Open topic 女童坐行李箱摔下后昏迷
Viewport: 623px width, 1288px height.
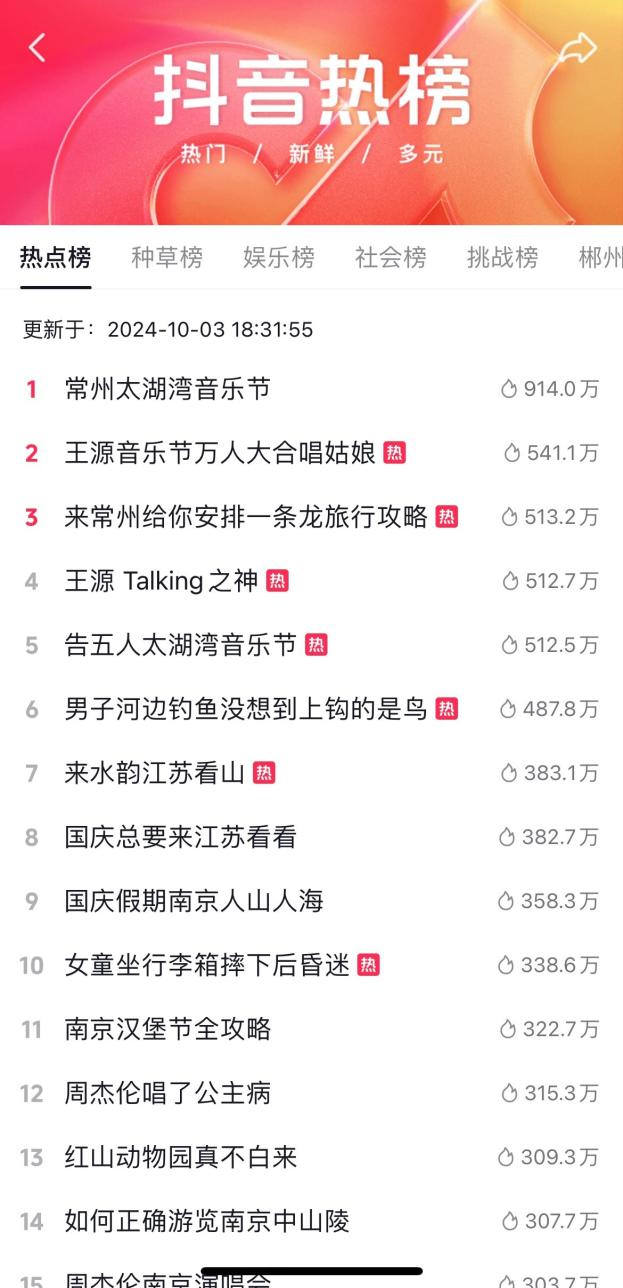tap(207, 965)
